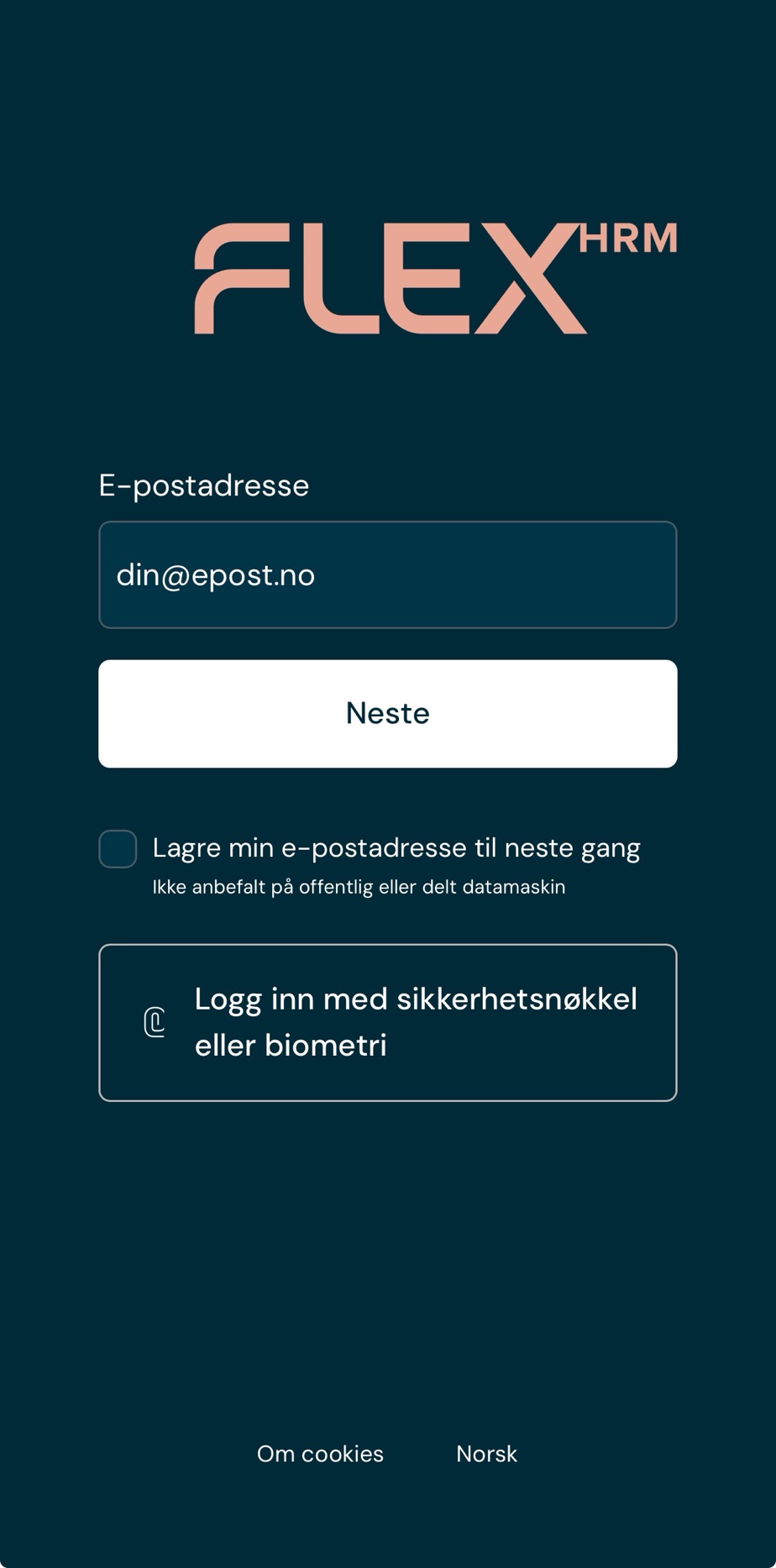Viewport: 776px width, 1568px height.
Task: Tap the Neste button
Action: (387, 714)
